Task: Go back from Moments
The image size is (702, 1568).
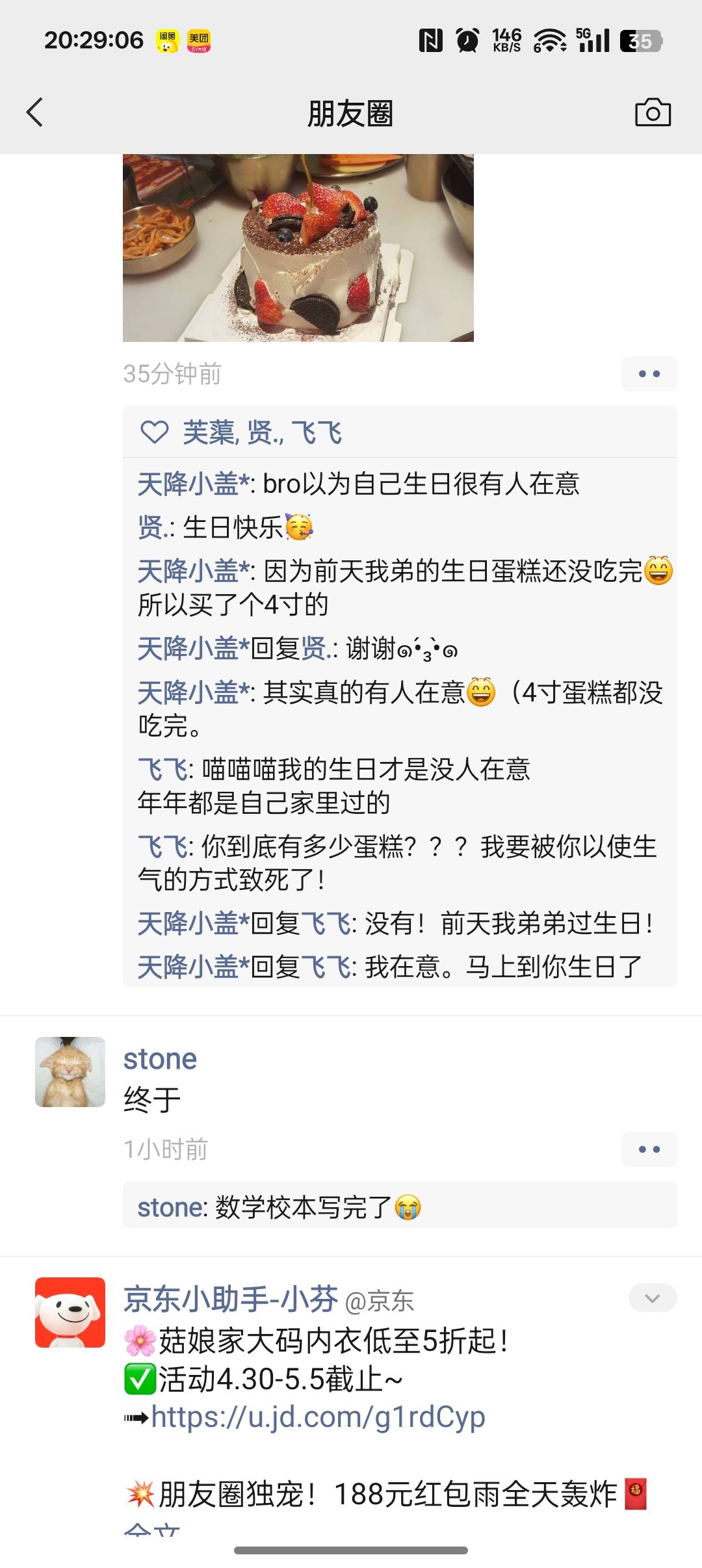Action: point(35,112)
